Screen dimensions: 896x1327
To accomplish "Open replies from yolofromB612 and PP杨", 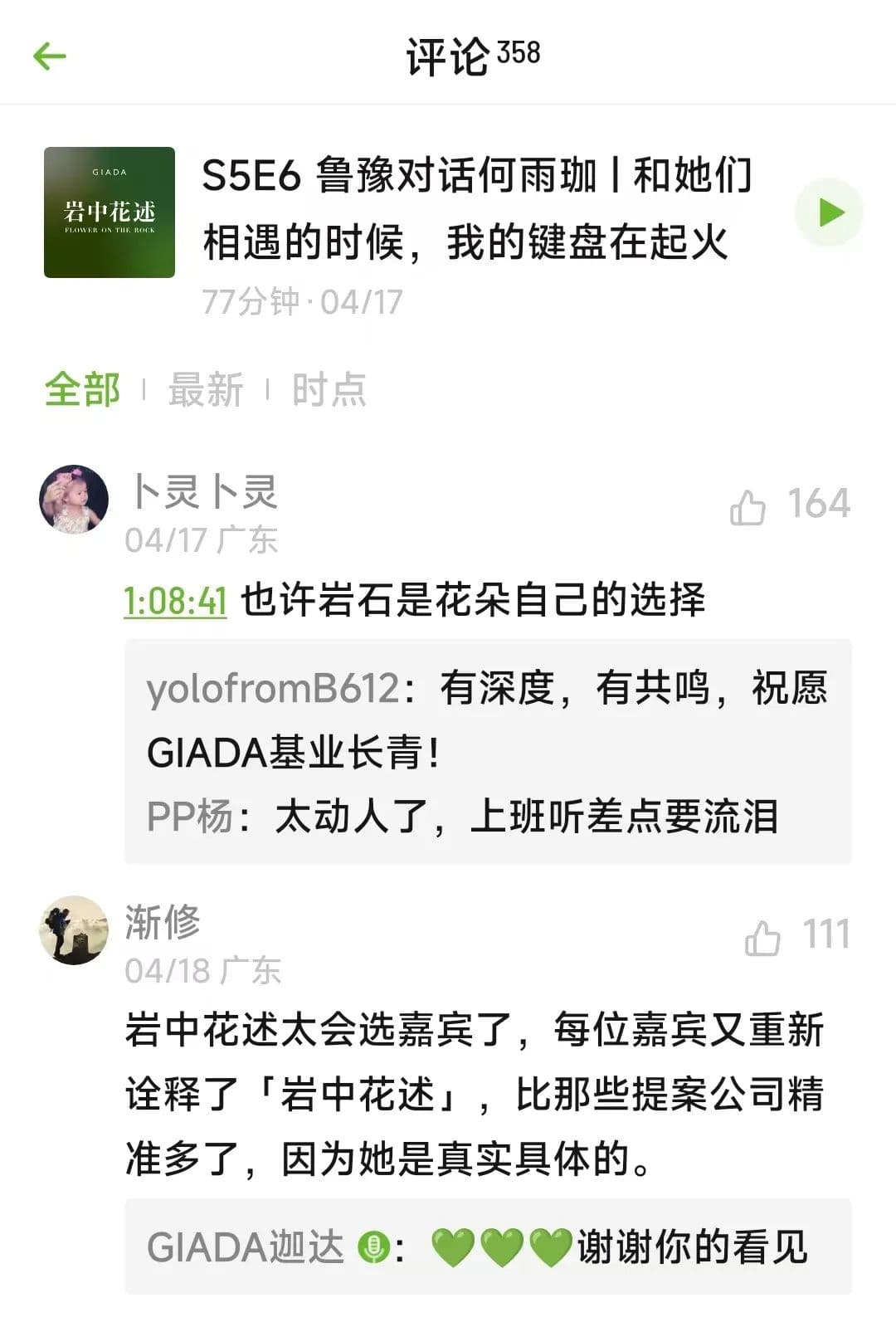I will (x=488, y=751).
